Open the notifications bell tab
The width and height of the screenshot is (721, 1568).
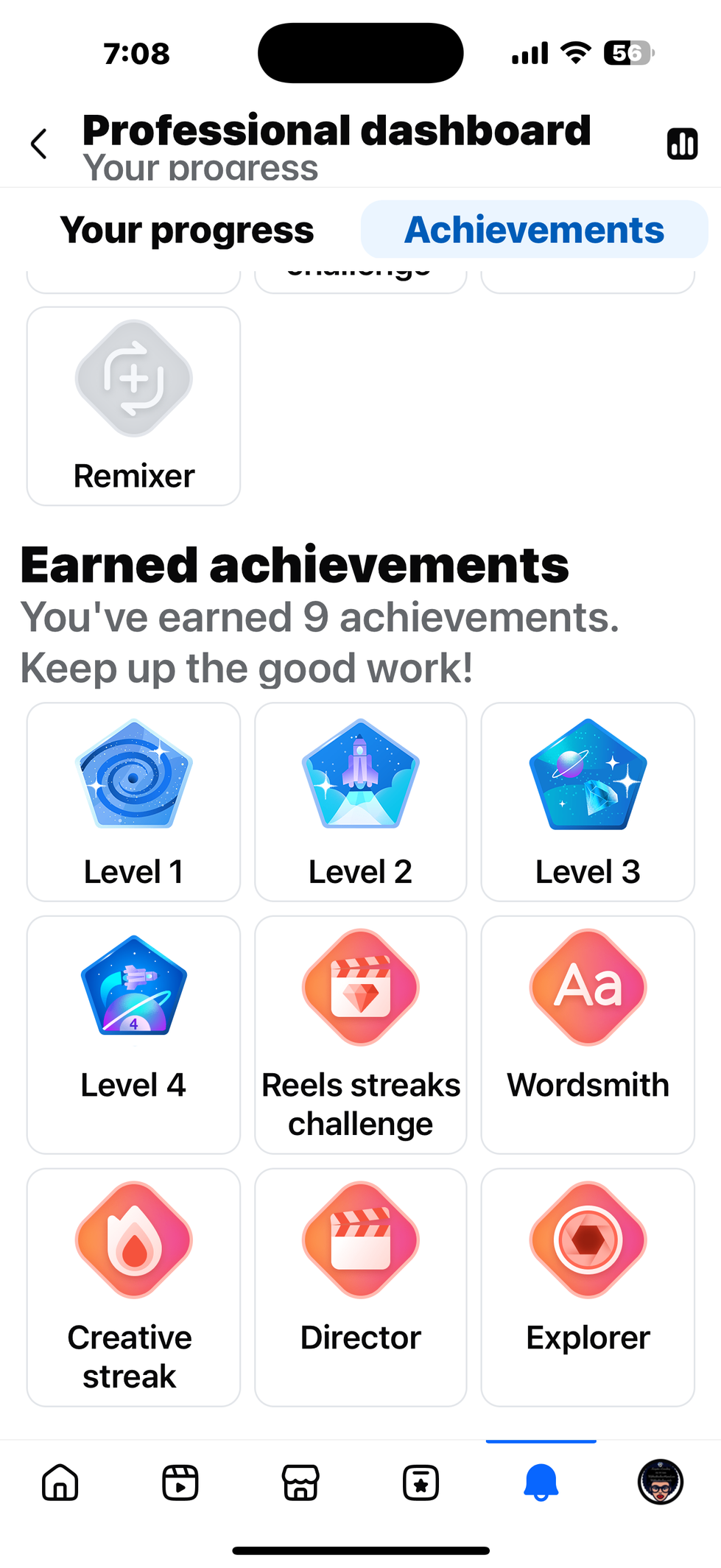(x=541, y=1483)
